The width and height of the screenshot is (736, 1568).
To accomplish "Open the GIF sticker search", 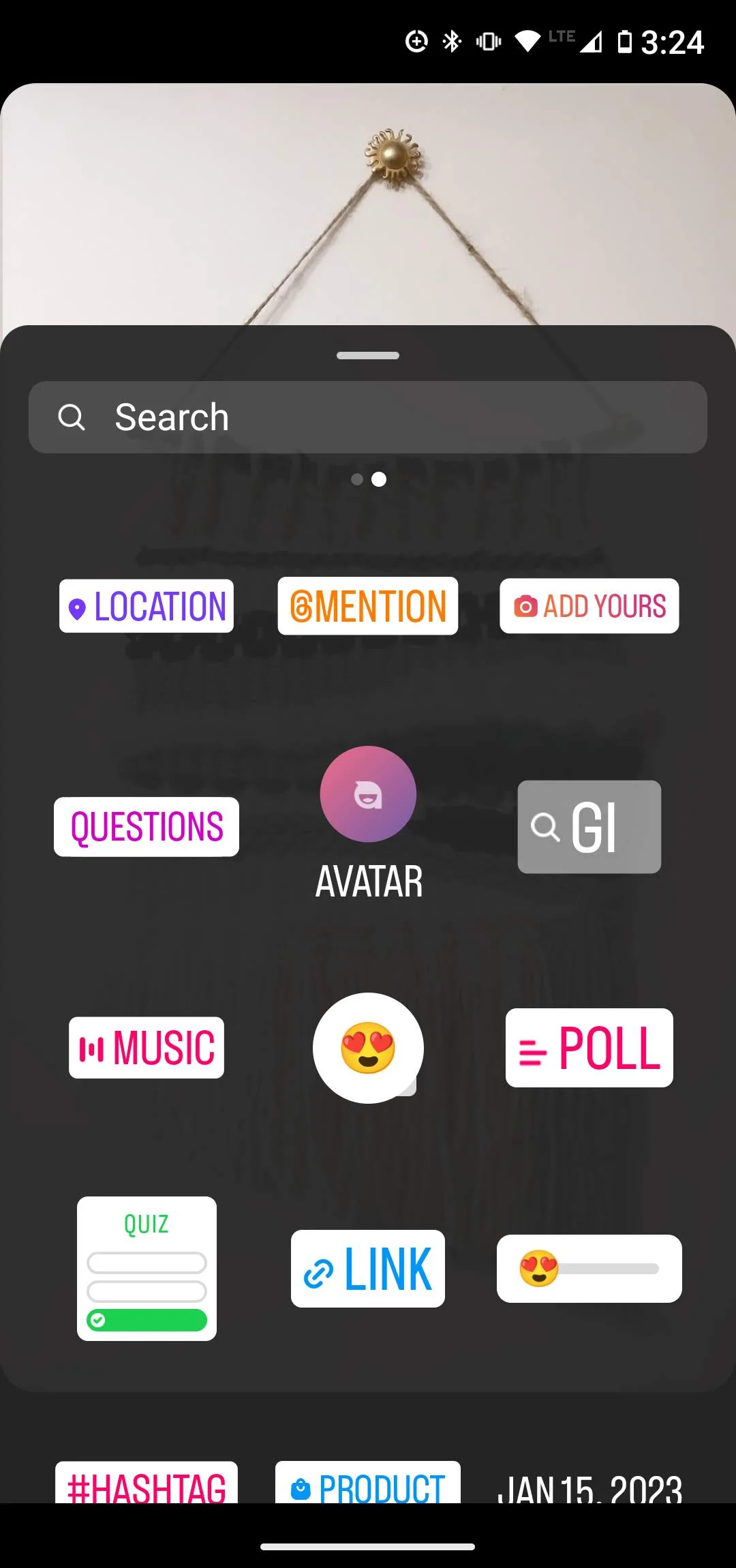I will 589,826.
